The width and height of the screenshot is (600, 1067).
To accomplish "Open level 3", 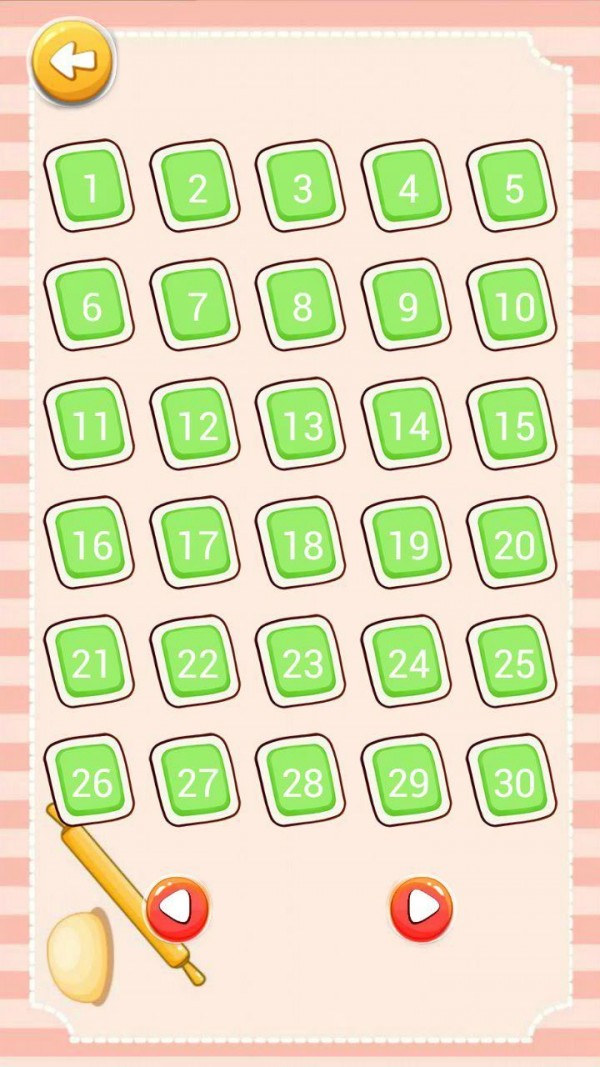I will coord(301,187).
